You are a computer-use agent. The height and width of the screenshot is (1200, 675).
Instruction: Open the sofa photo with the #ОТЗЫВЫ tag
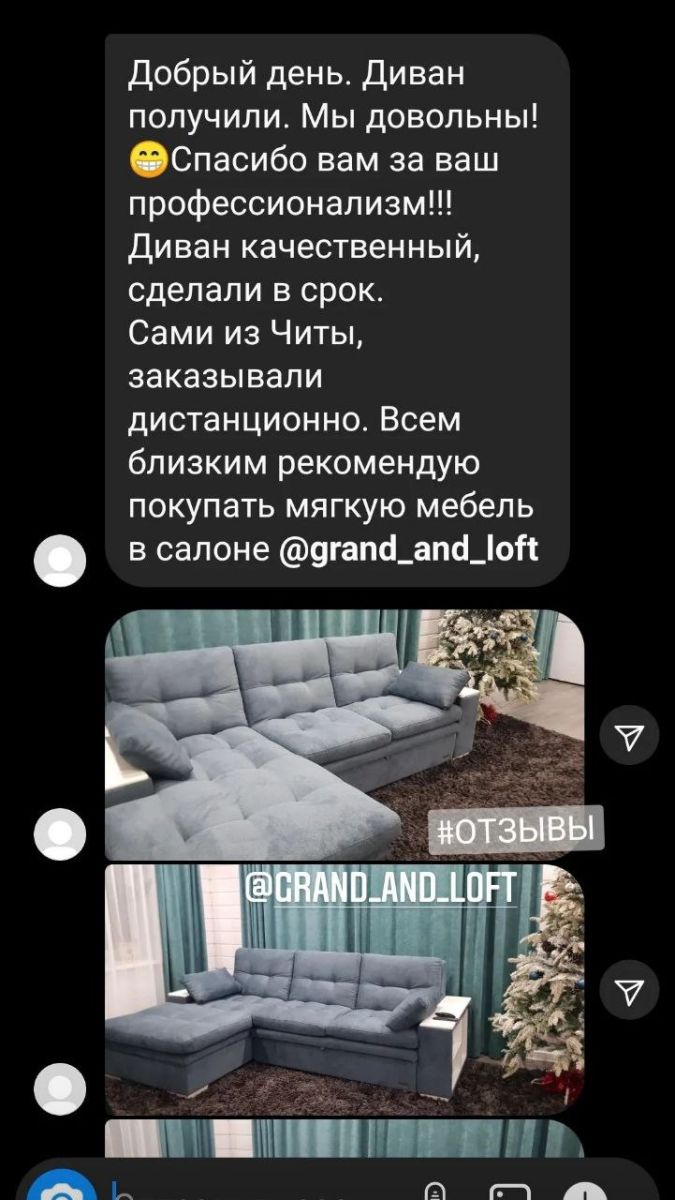pos(344,735)
